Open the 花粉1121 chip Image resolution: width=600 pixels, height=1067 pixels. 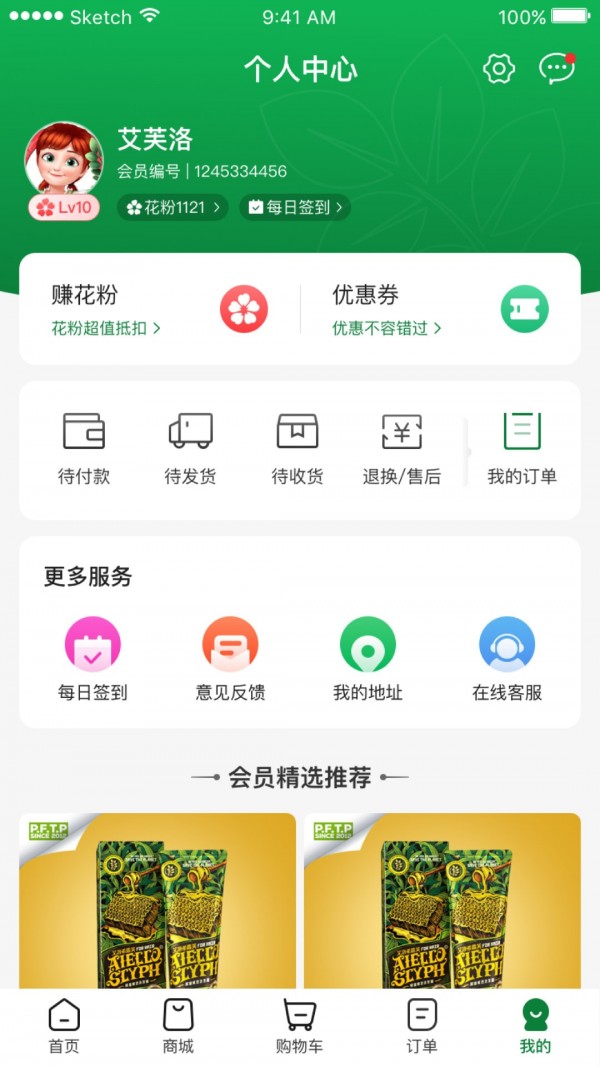(173, 207)
